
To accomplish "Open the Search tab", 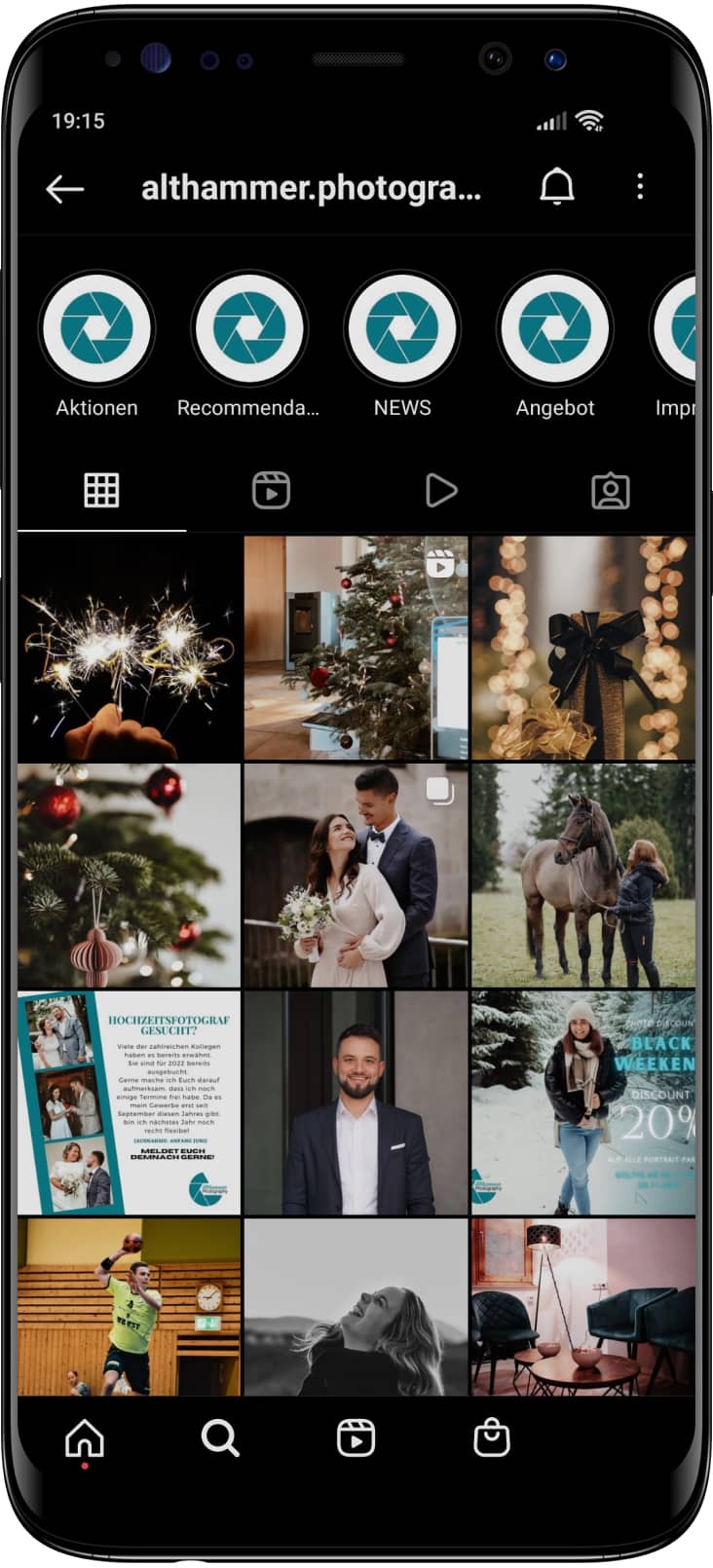I will point(220,1437).
